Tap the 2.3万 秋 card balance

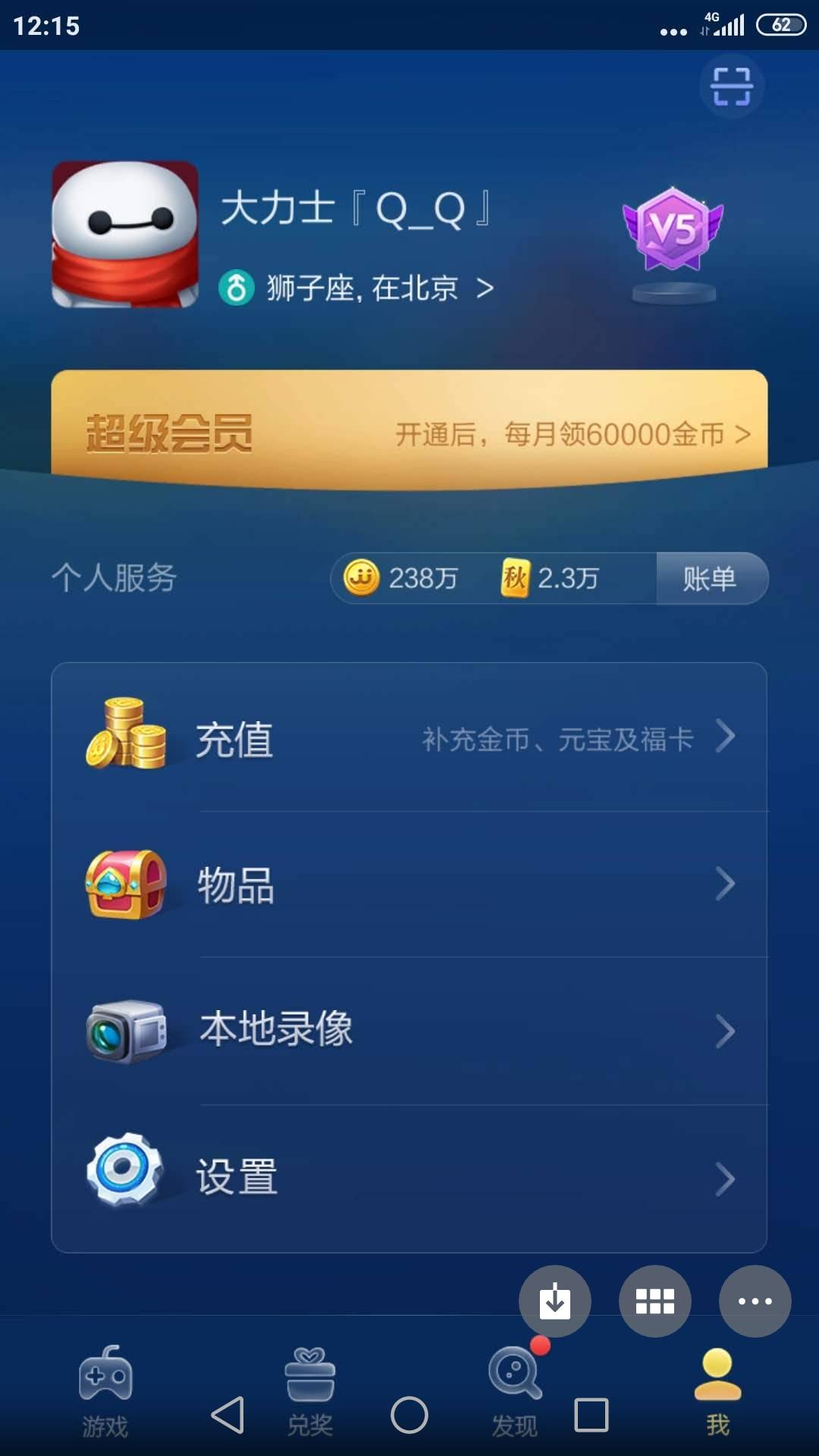point(554,579)
